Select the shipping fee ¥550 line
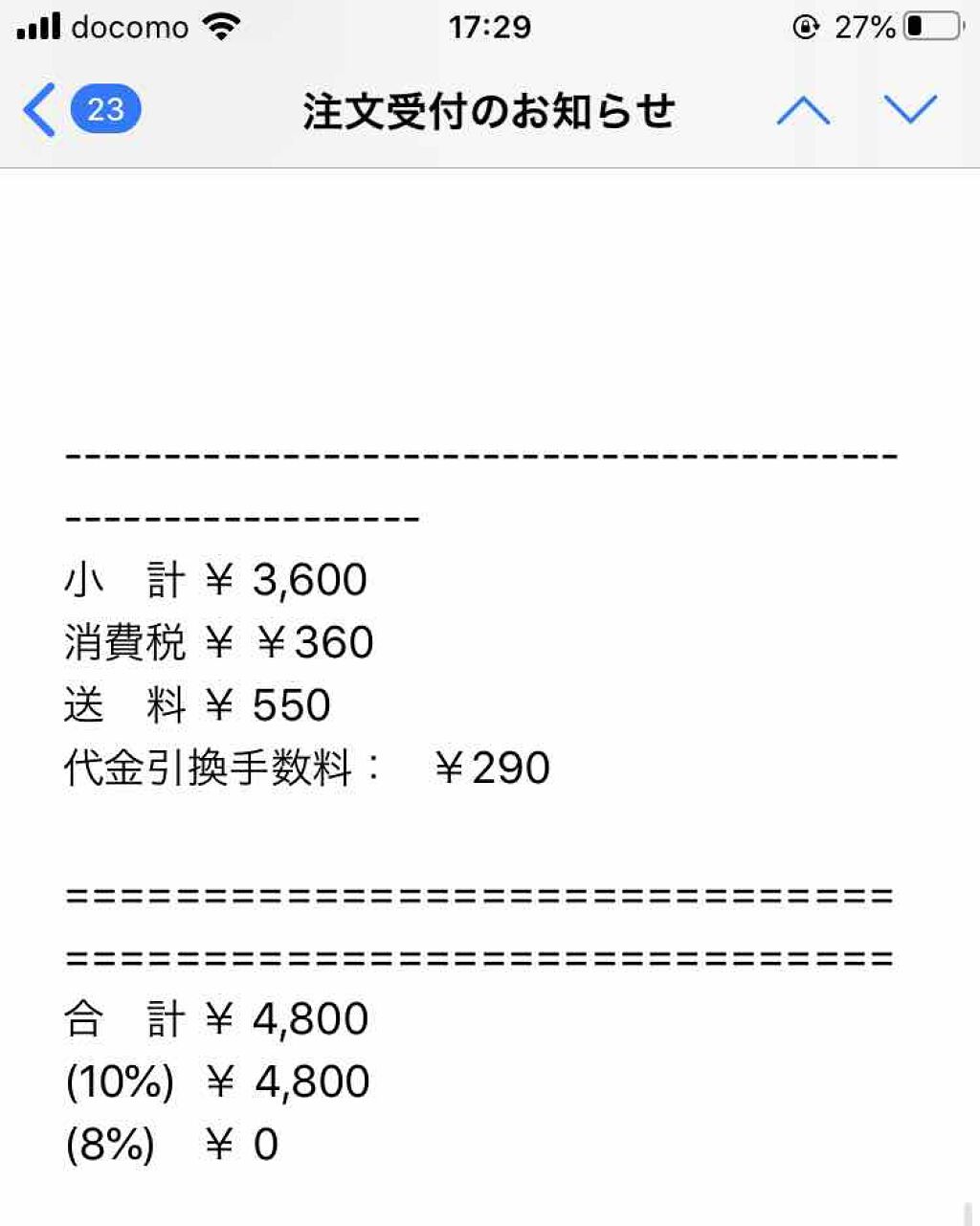Image resolution: width=980 pixels, height=1226 pixels. pos(196,704)
